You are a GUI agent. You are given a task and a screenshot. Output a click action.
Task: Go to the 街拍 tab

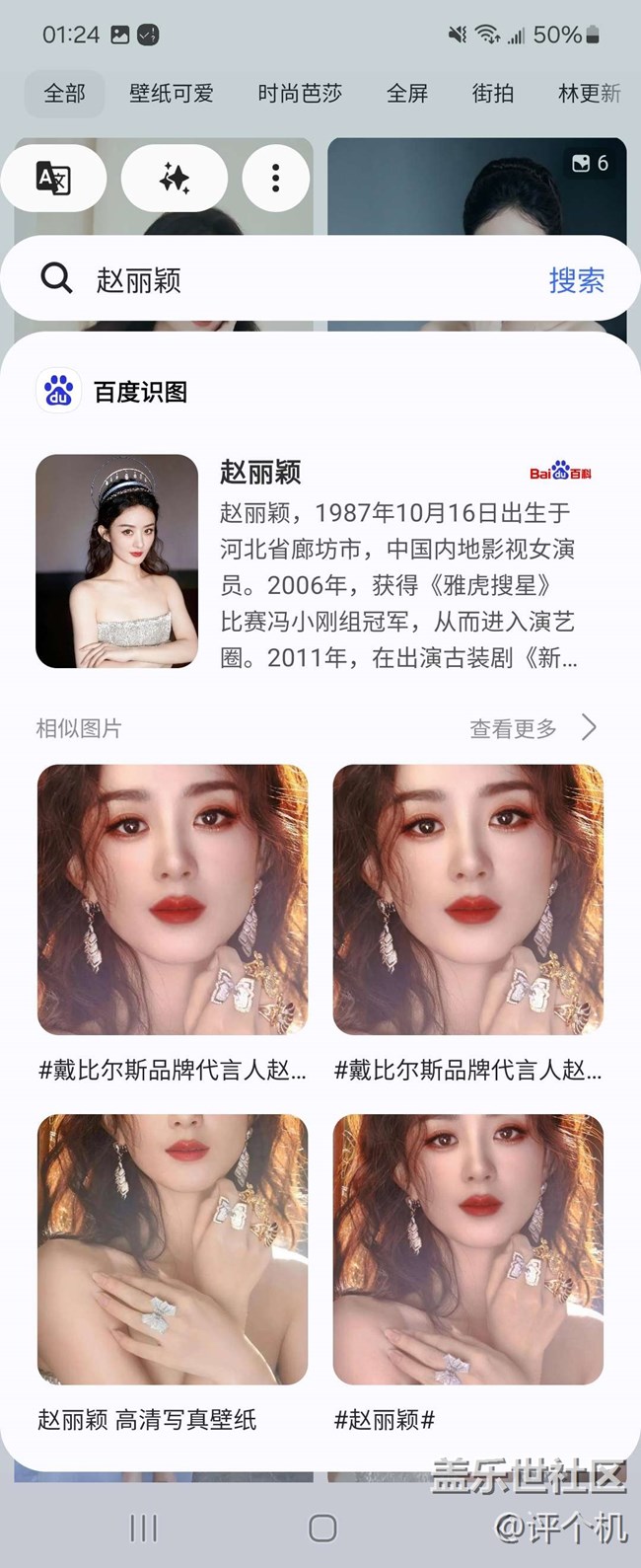tap(493, 94)
